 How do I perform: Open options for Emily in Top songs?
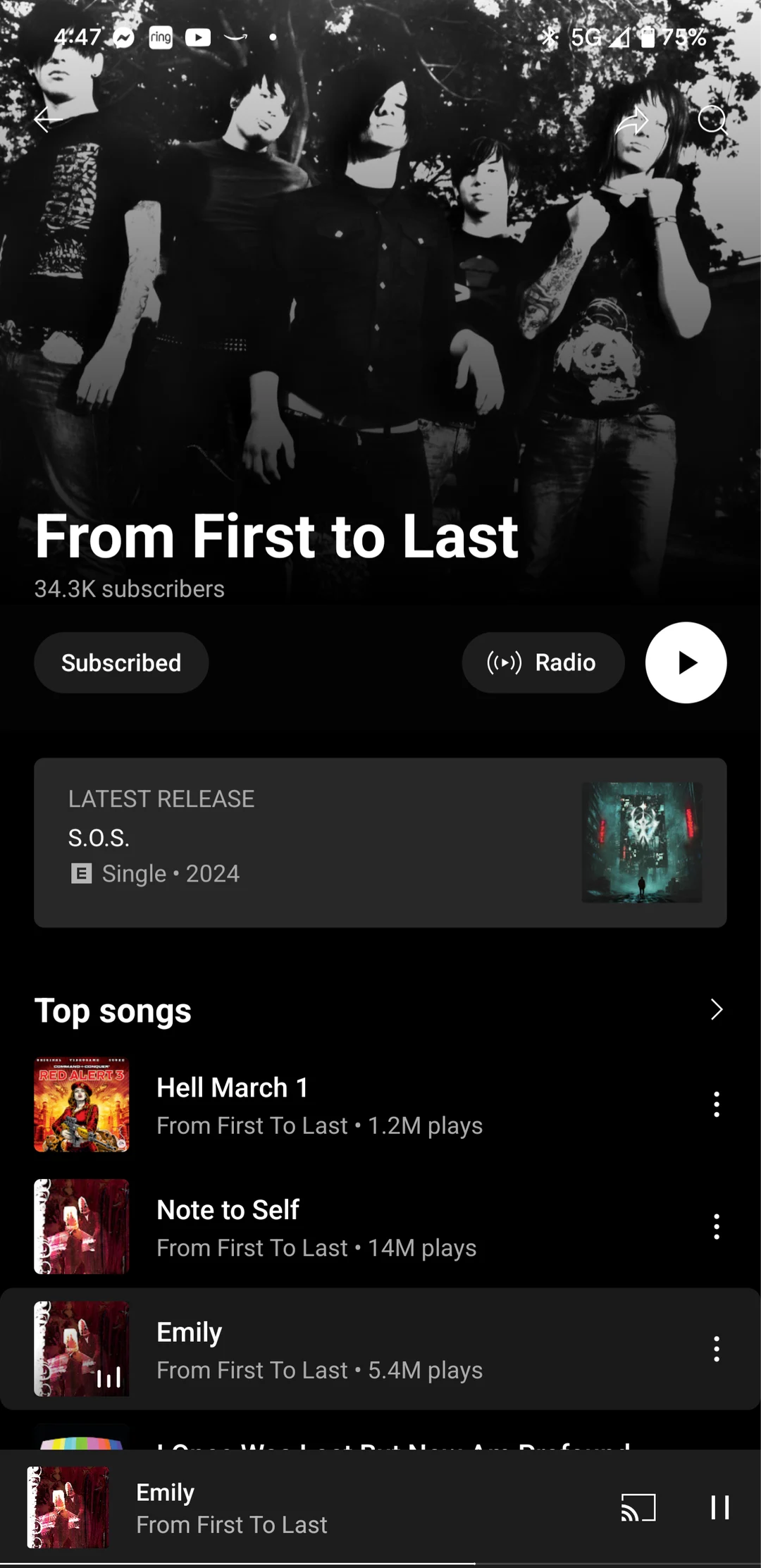point(716,1349)
